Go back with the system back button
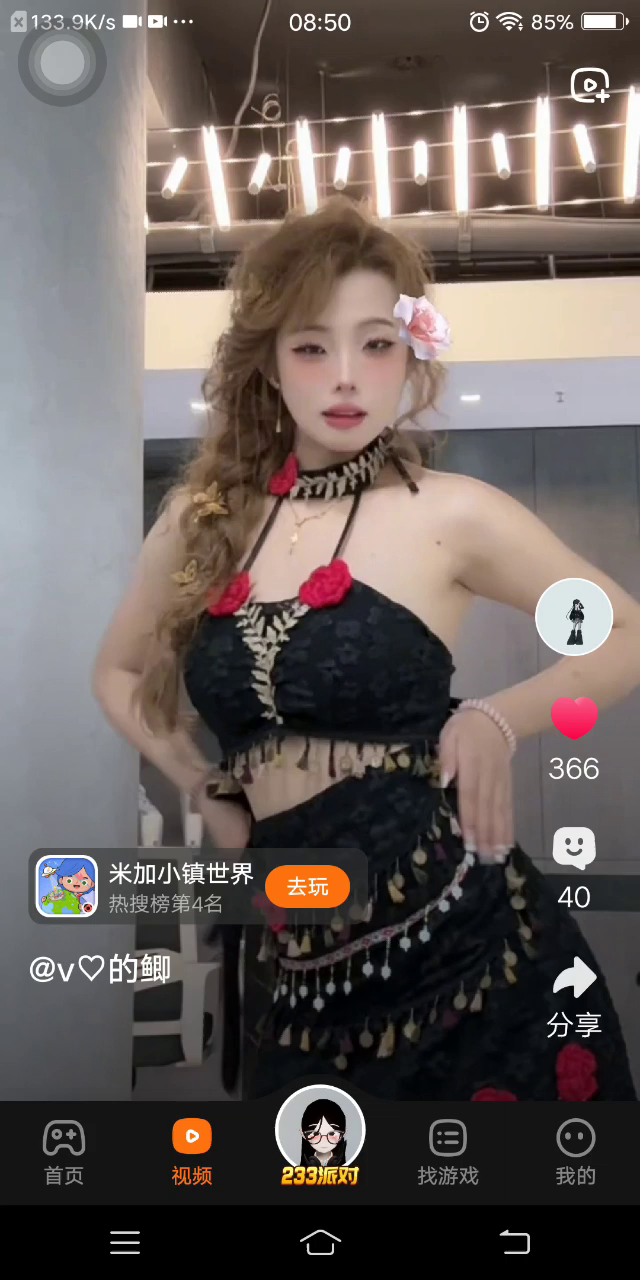The height and width of the screenshot is (1280, 640). 514,1242
